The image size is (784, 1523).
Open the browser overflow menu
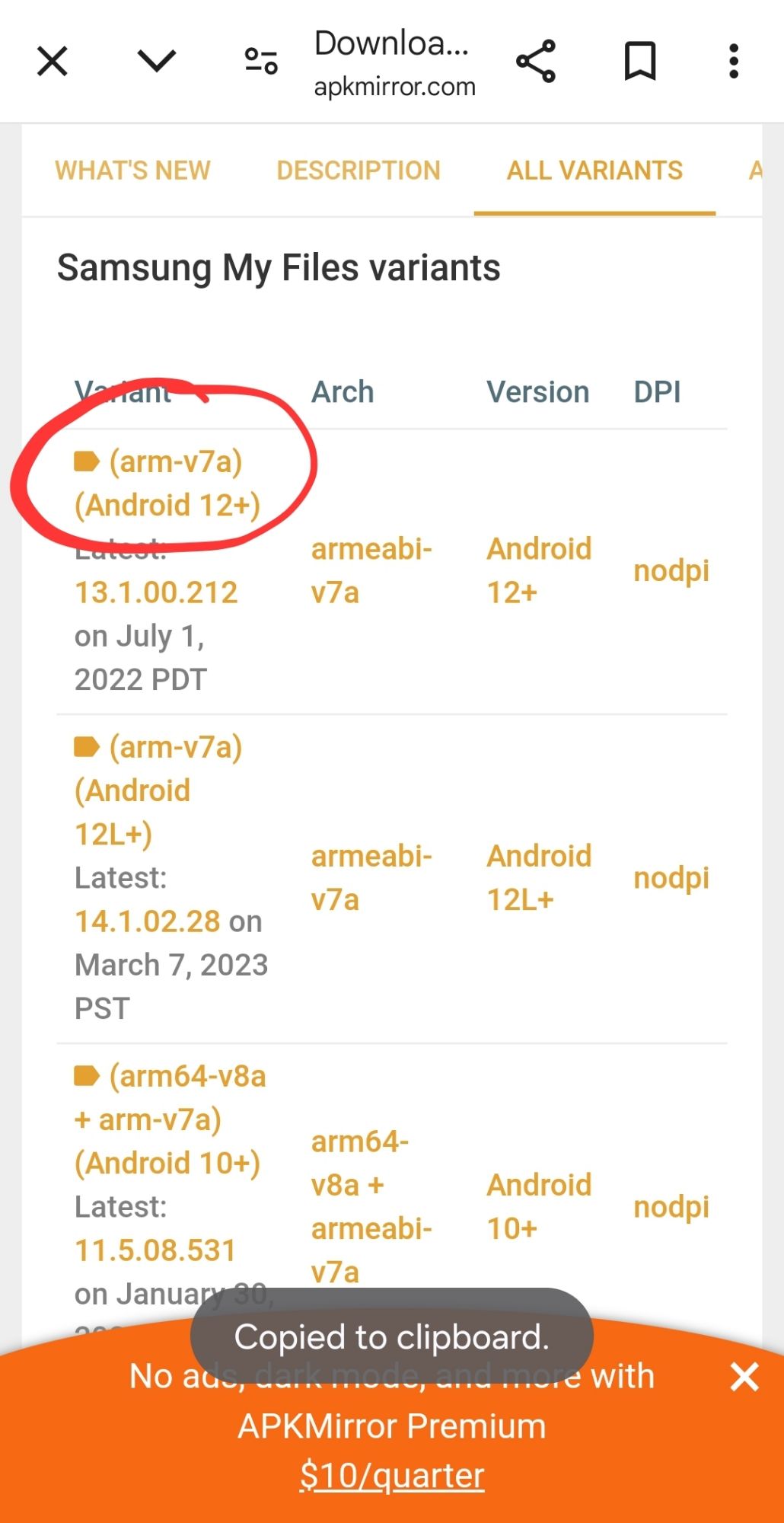[x=733, y=62]
